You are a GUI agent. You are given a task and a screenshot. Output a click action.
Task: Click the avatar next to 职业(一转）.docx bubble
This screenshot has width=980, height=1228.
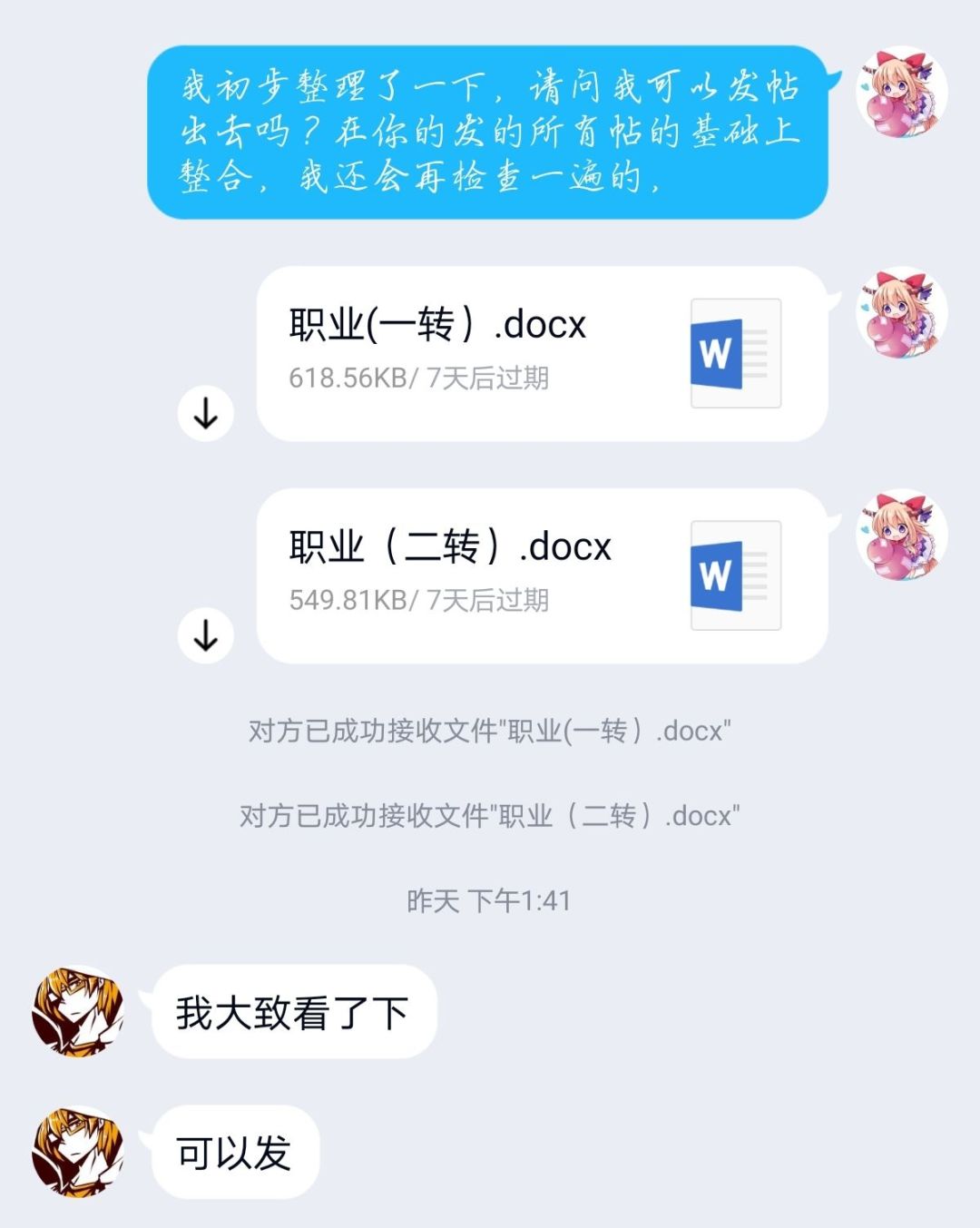[x=899, y=313]
